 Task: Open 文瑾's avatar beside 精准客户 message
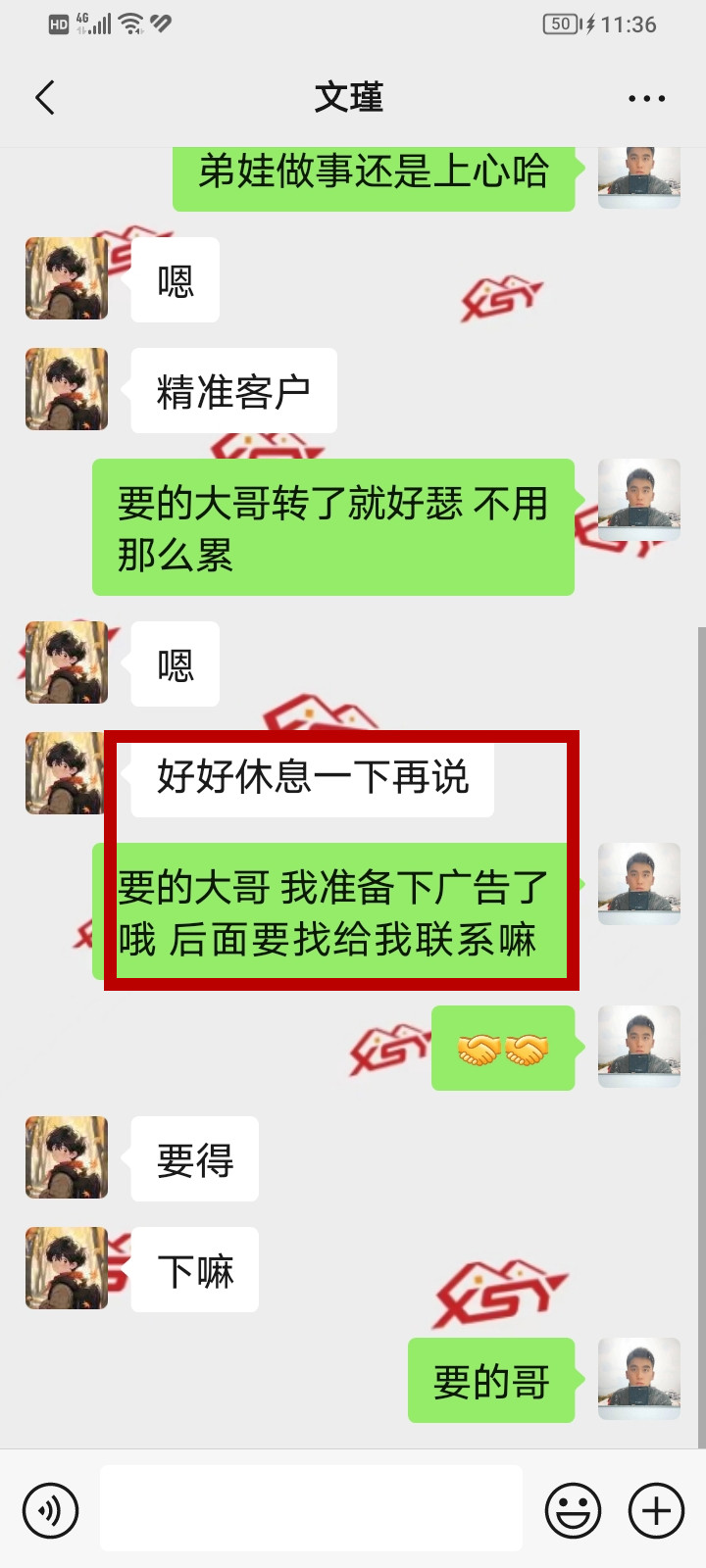(x=67, y=389)
